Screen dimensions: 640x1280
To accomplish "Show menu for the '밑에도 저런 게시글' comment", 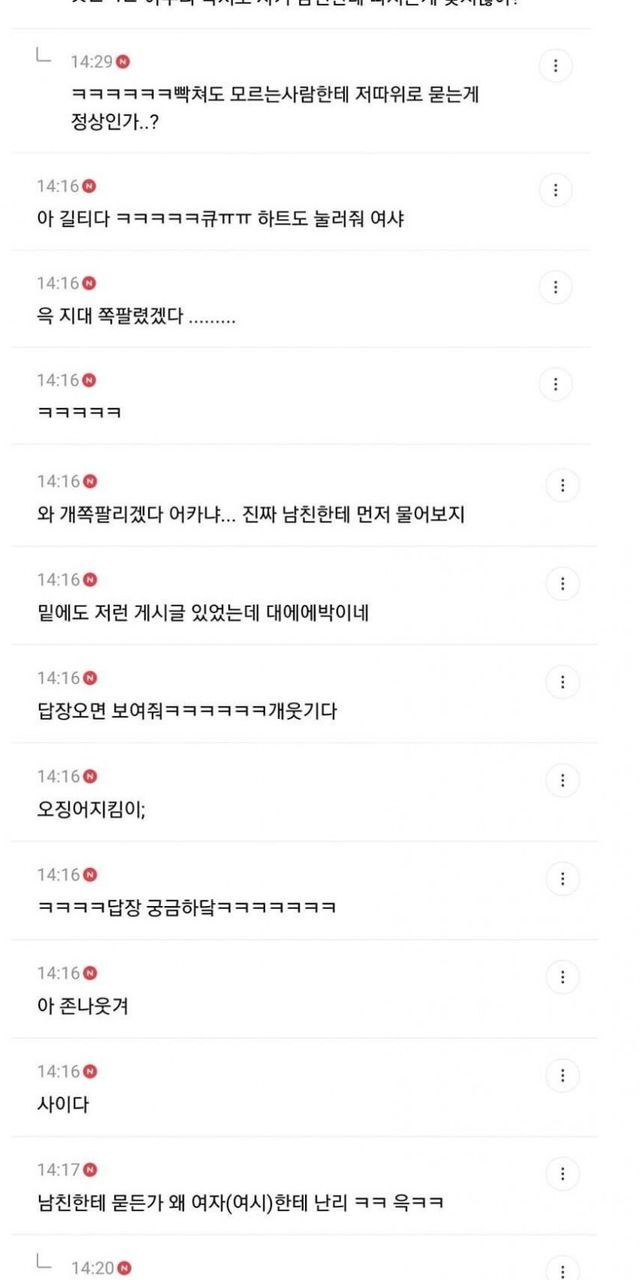I will pos(562,584).
